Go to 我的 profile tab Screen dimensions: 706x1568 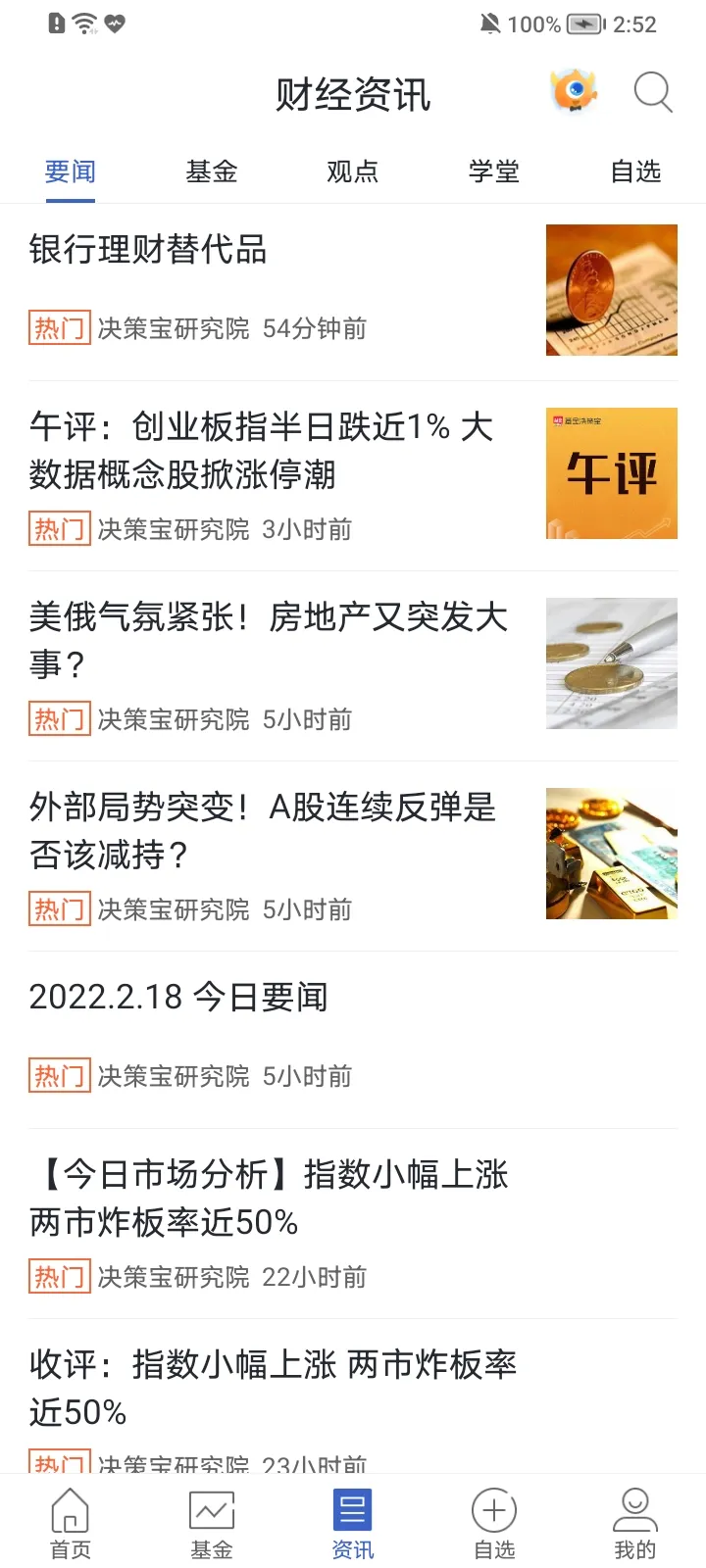click(635, 1523)
